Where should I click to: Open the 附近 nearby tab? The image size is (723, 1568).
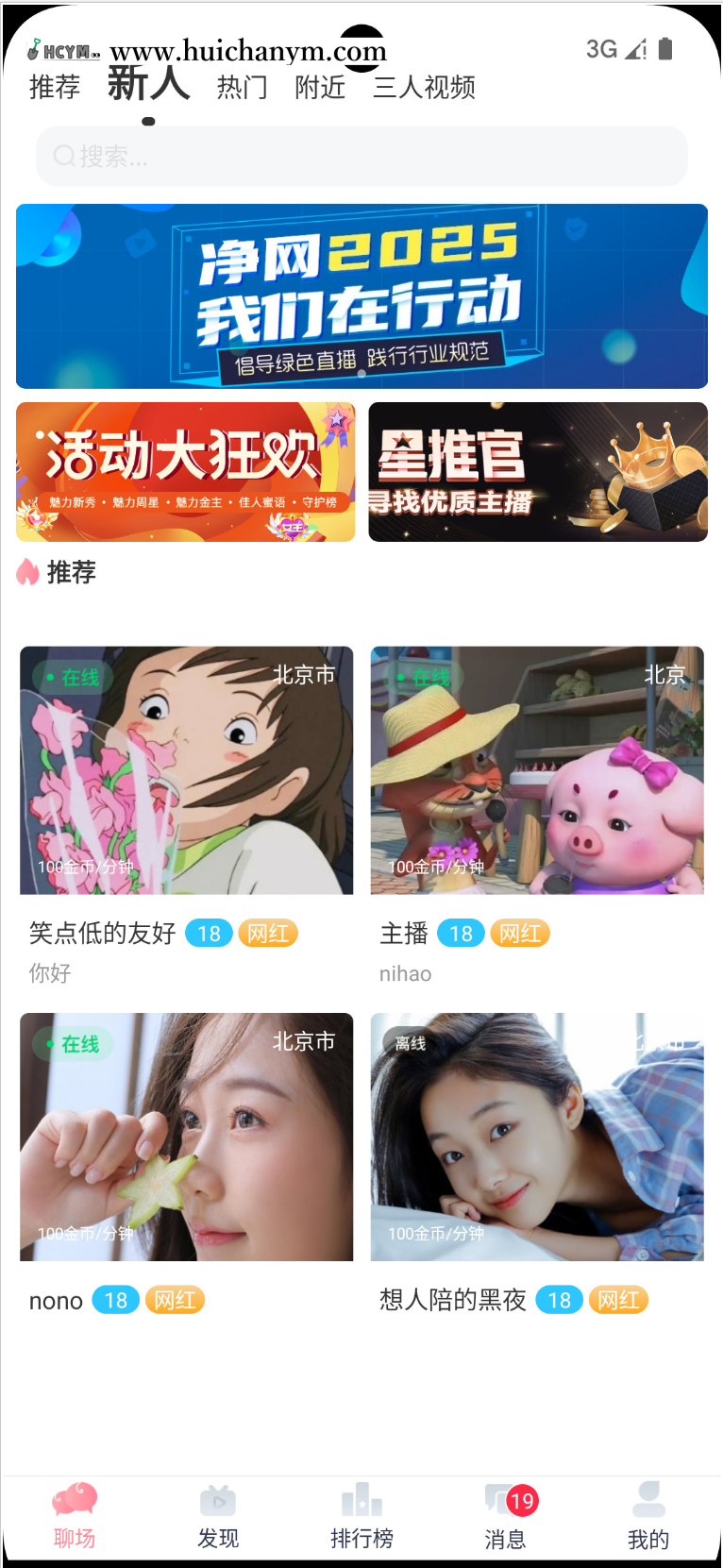(320, 88)
